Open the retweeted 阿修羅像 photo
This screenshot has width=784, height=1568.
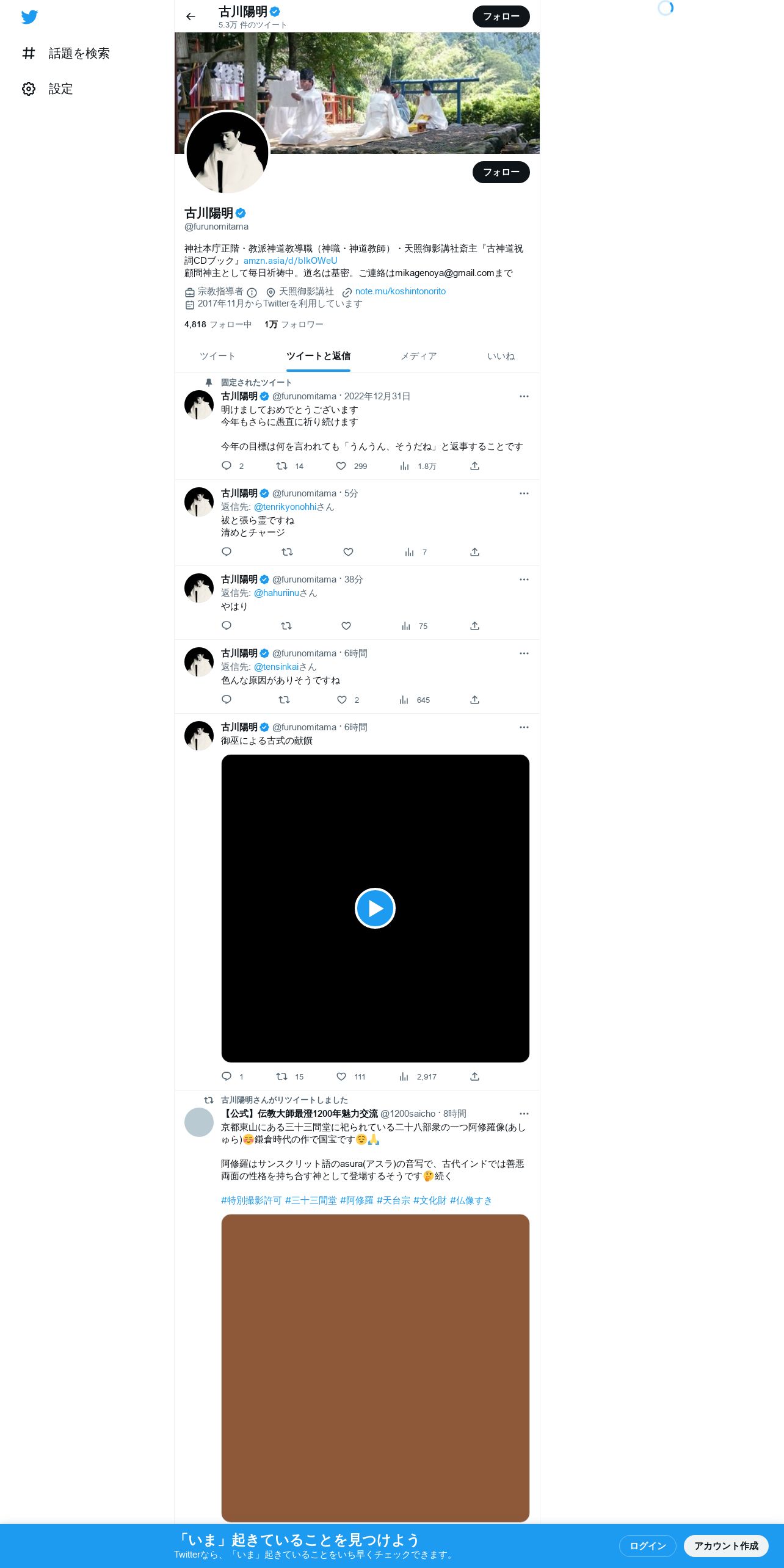pyautogui.click(x=375, y=1368)
